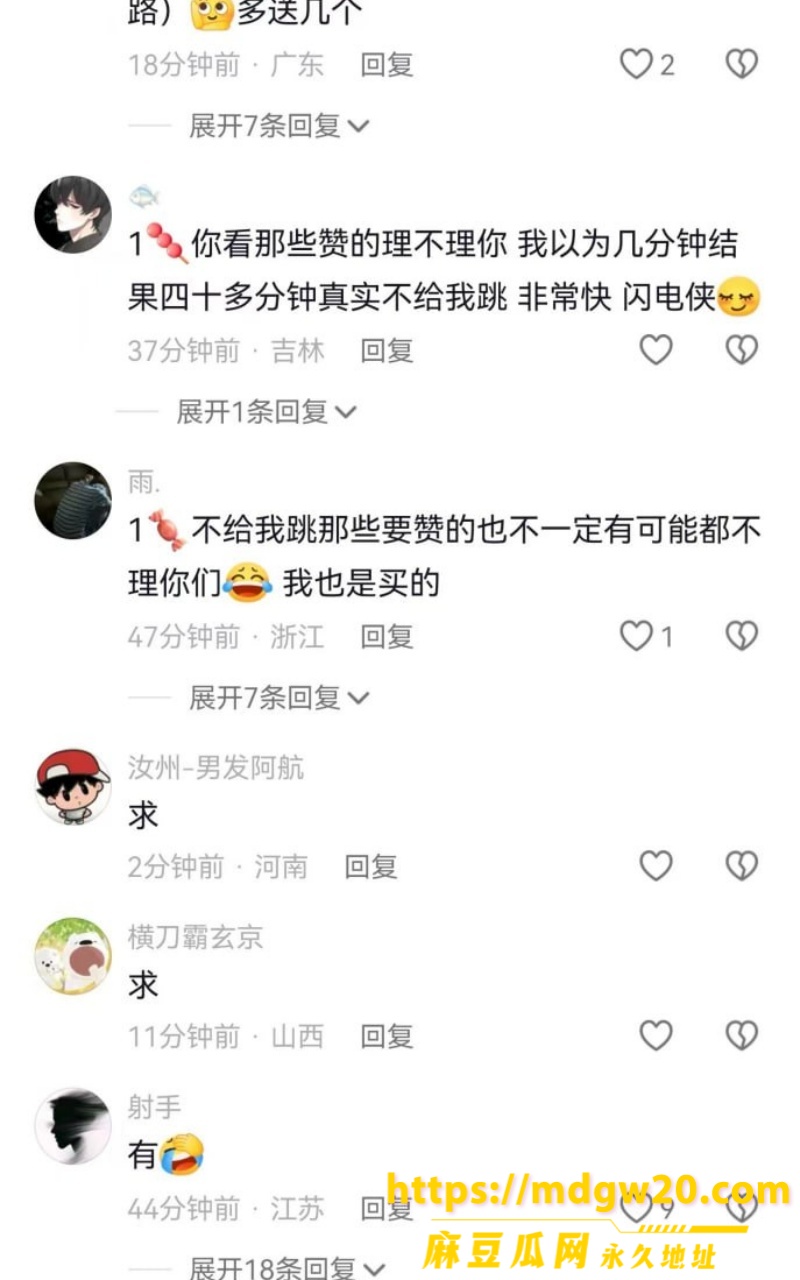Open 射手's profile avatar
This screenshot has width=800, height=1280.
(x=73, y=1126)
